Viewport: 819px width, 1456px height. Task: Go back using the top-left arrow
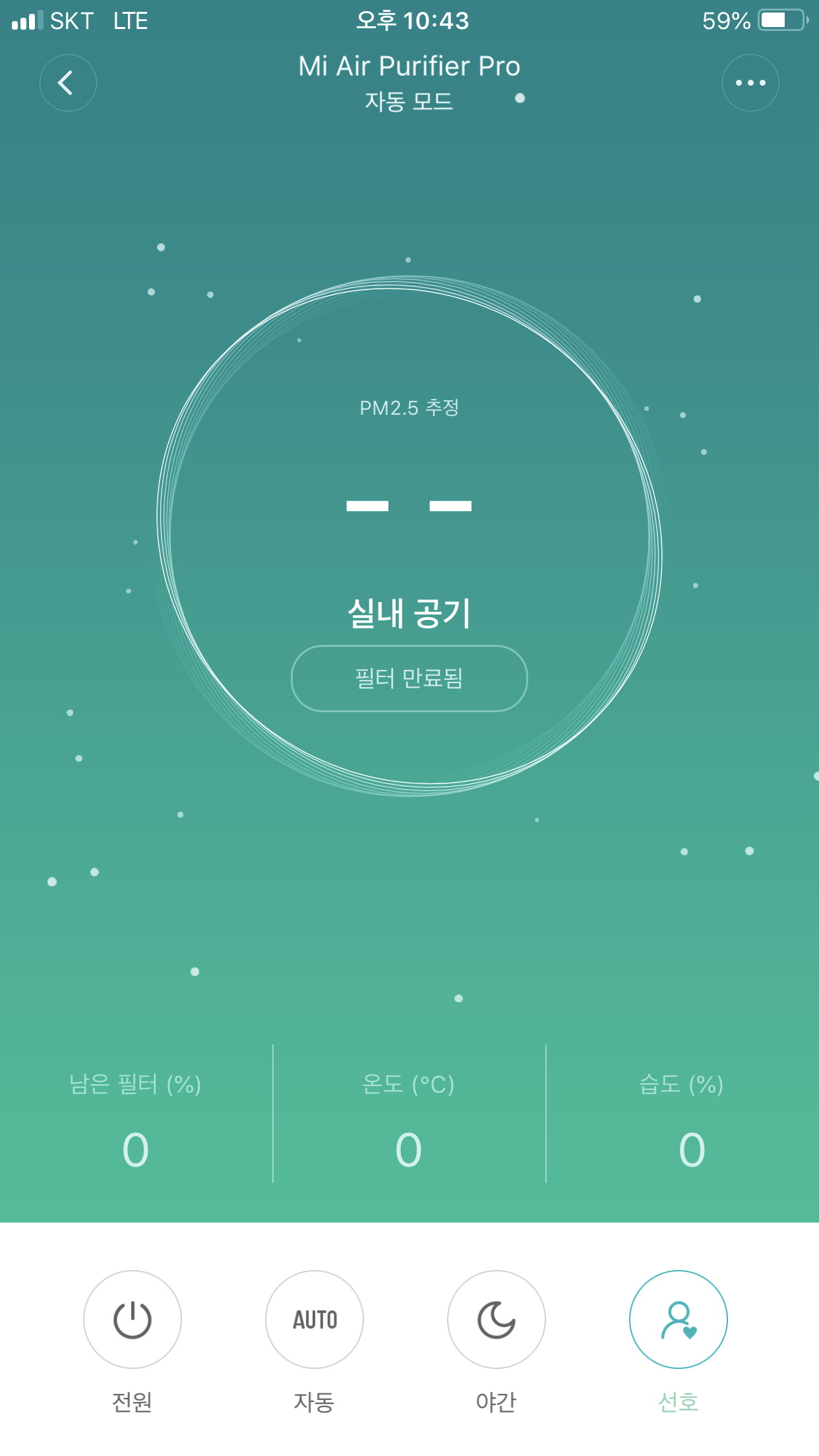(68, 83)
